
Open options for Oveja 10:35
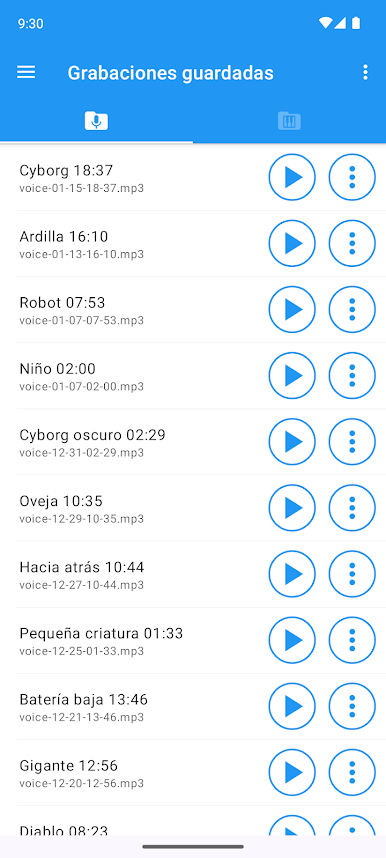pos(352,508)
